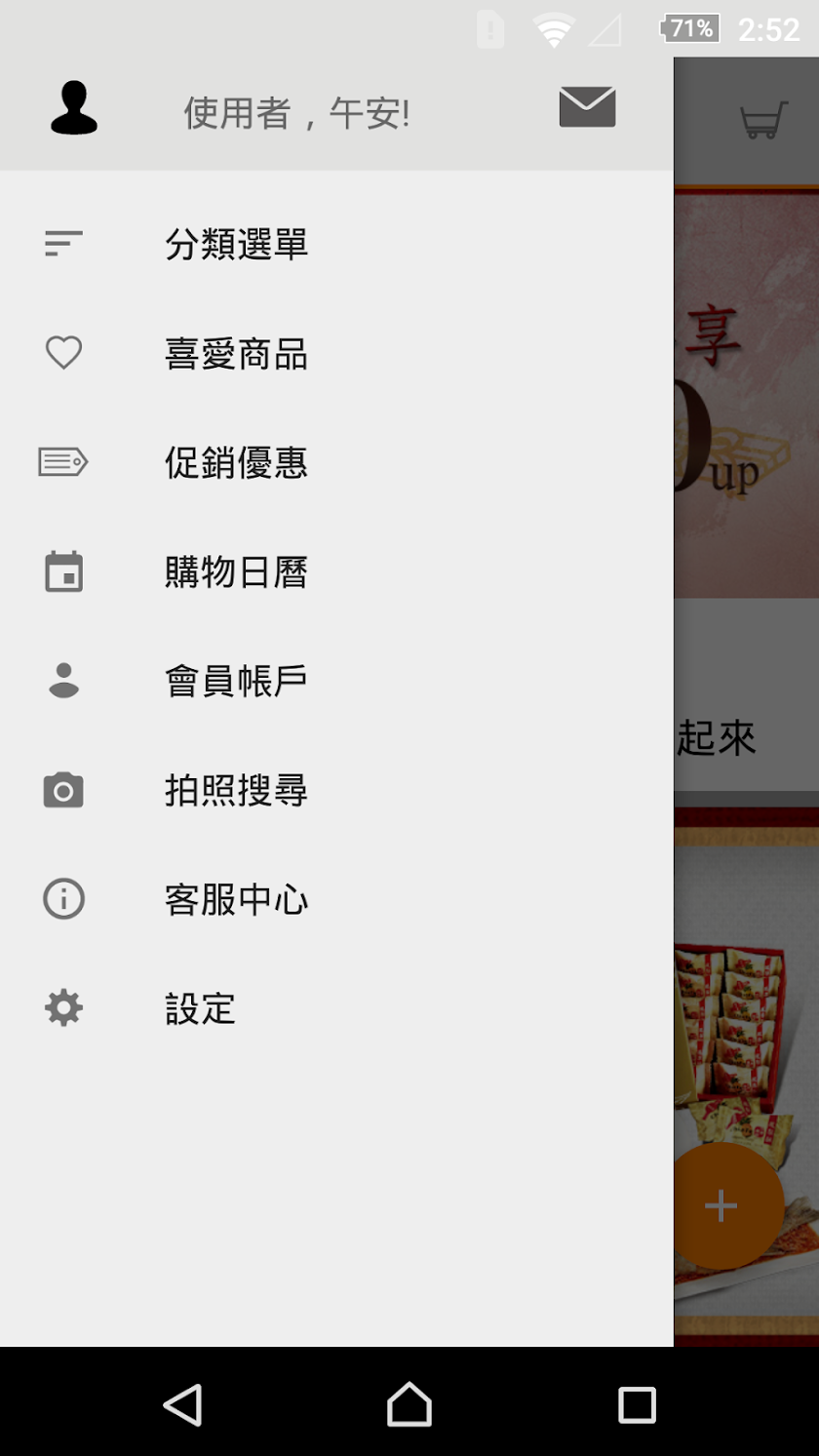Open 購物日曆 shopping calendar
The width and height of the screenshot is (819, 1456).
click(x=236, y=571)
